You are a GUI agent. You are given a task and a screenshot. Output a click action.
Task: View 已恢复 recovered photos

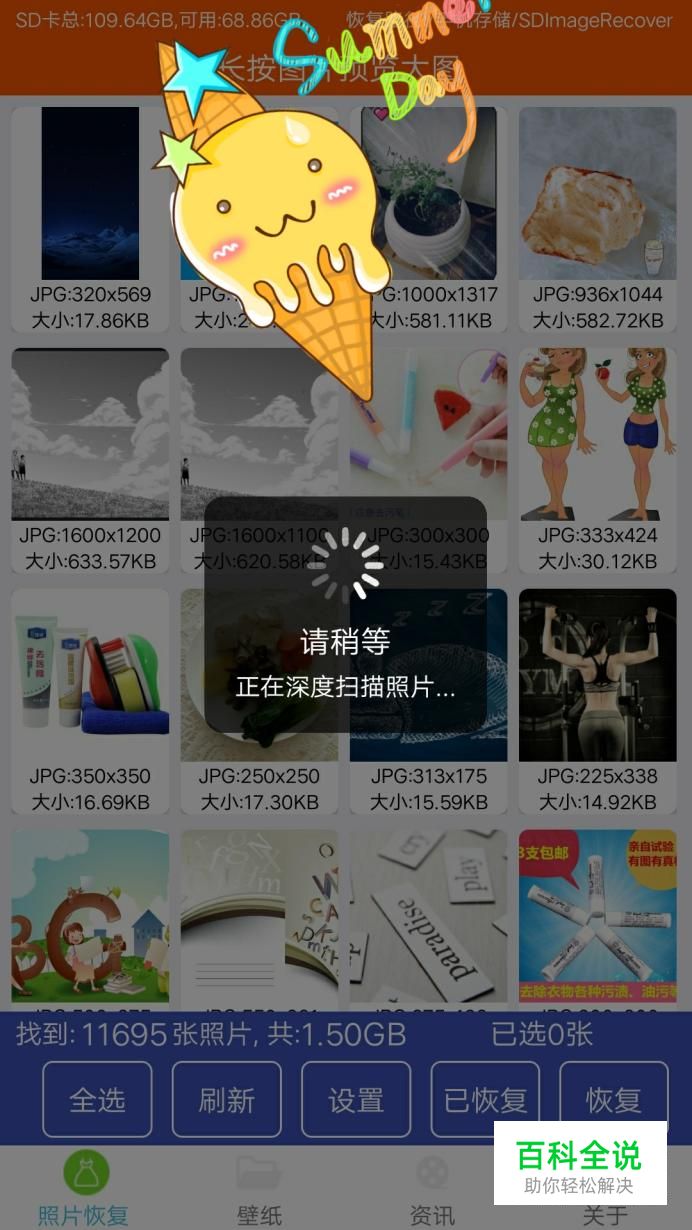[485, 1100]
